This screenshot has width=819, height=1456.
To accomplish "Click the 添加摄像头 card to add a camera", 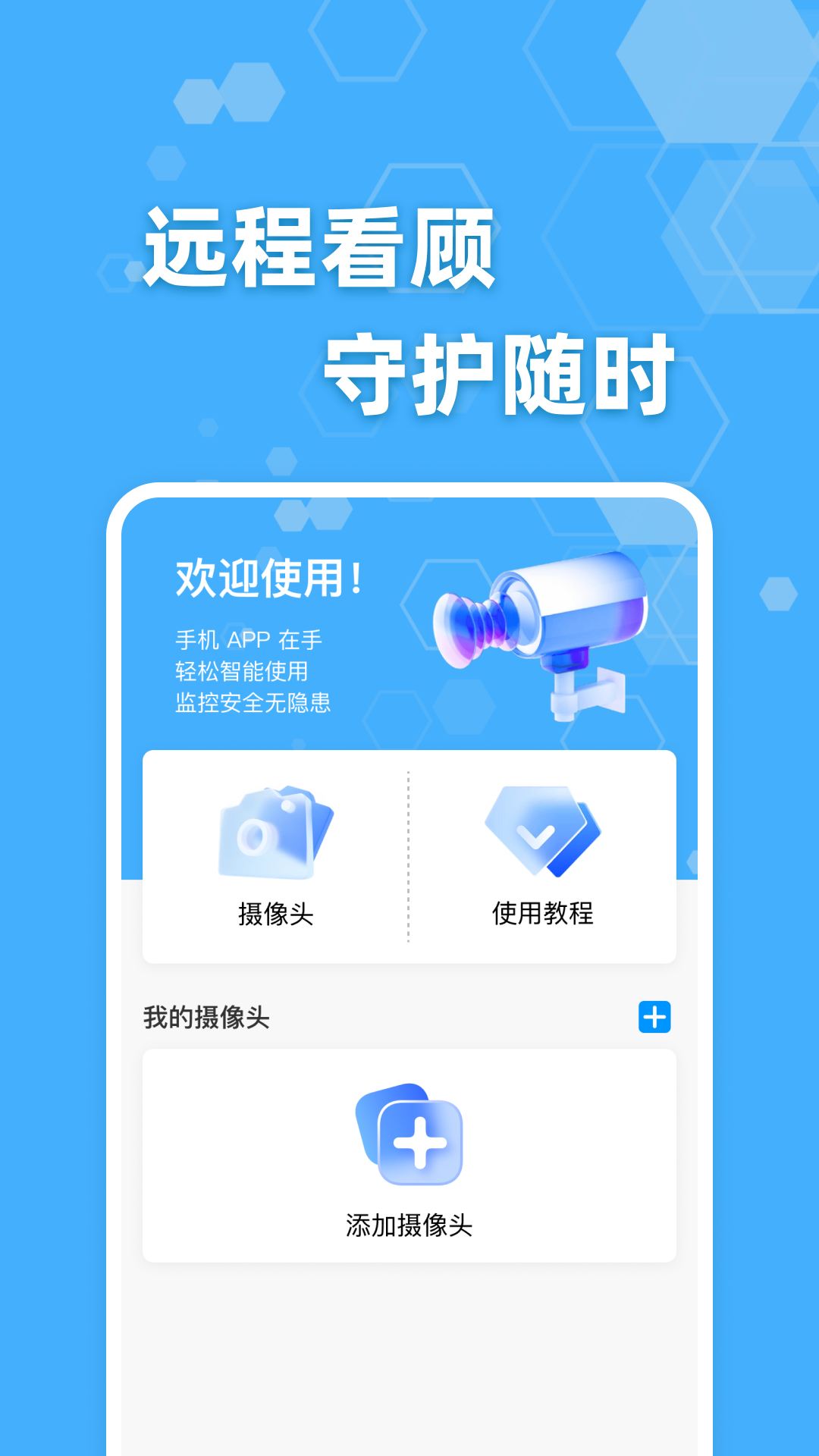I will pyautogui.click(x=409, y=1153).
